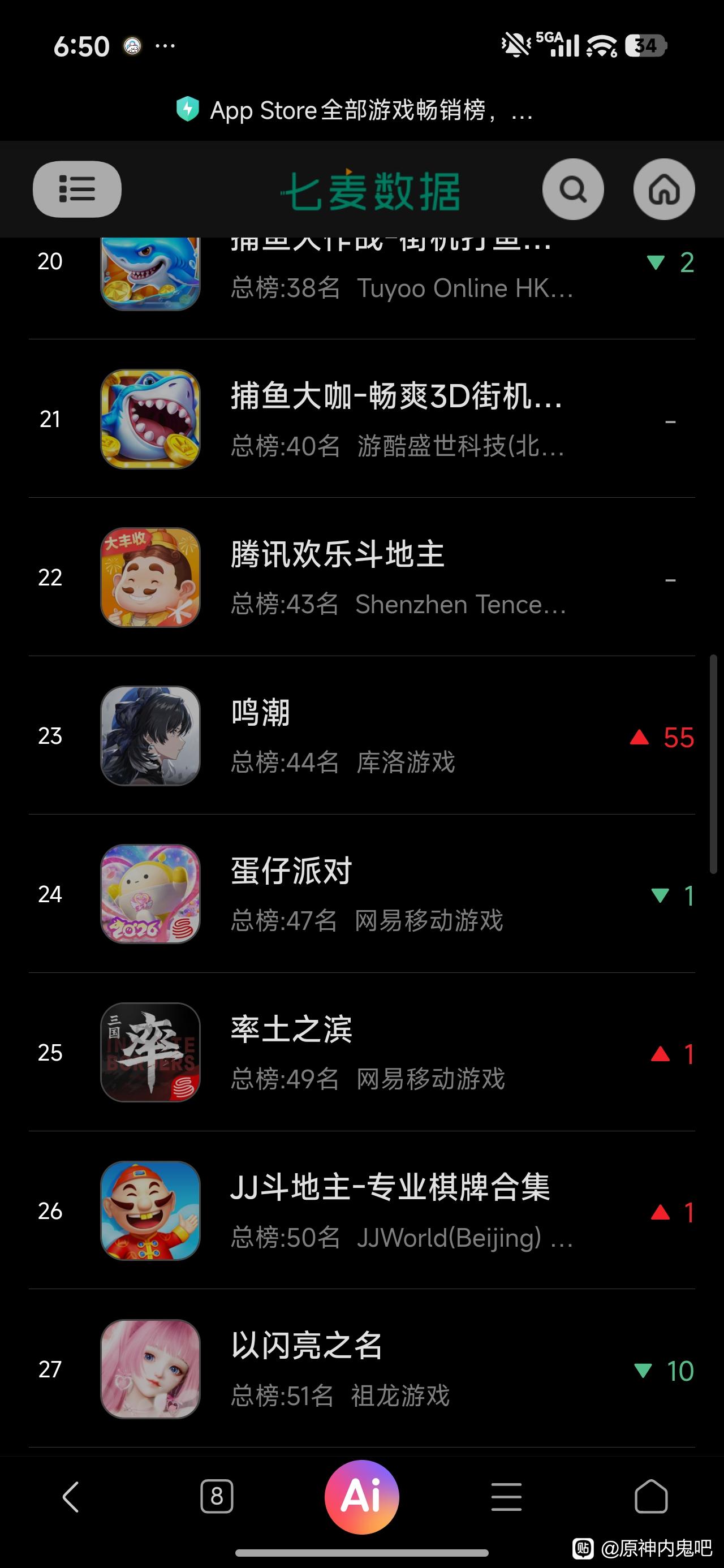Launch the Ai assistant button
Image resolution: width=724 pixels, height=1568 pixels.
361,1497
